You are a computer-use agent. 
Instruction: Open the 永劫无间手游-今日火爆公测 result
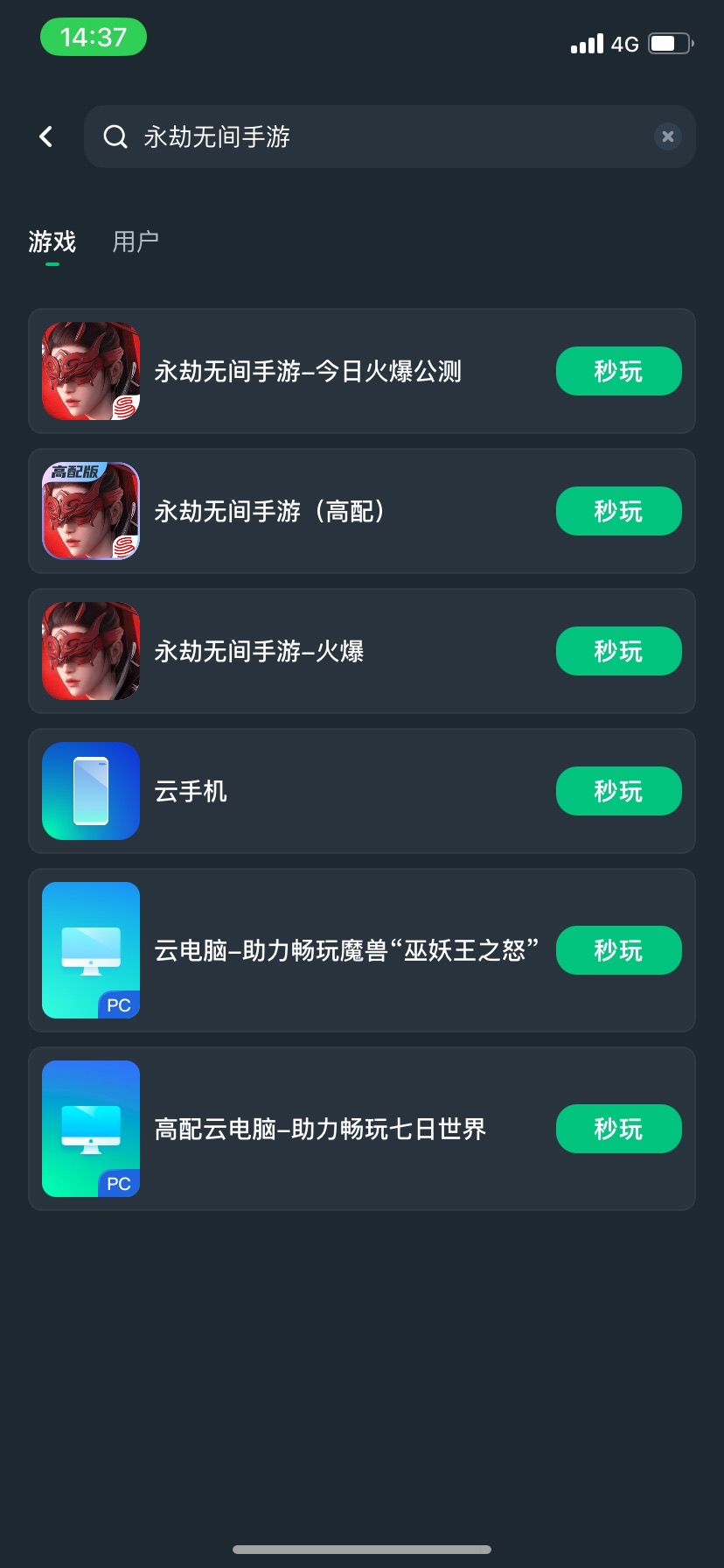coord(308,372)
